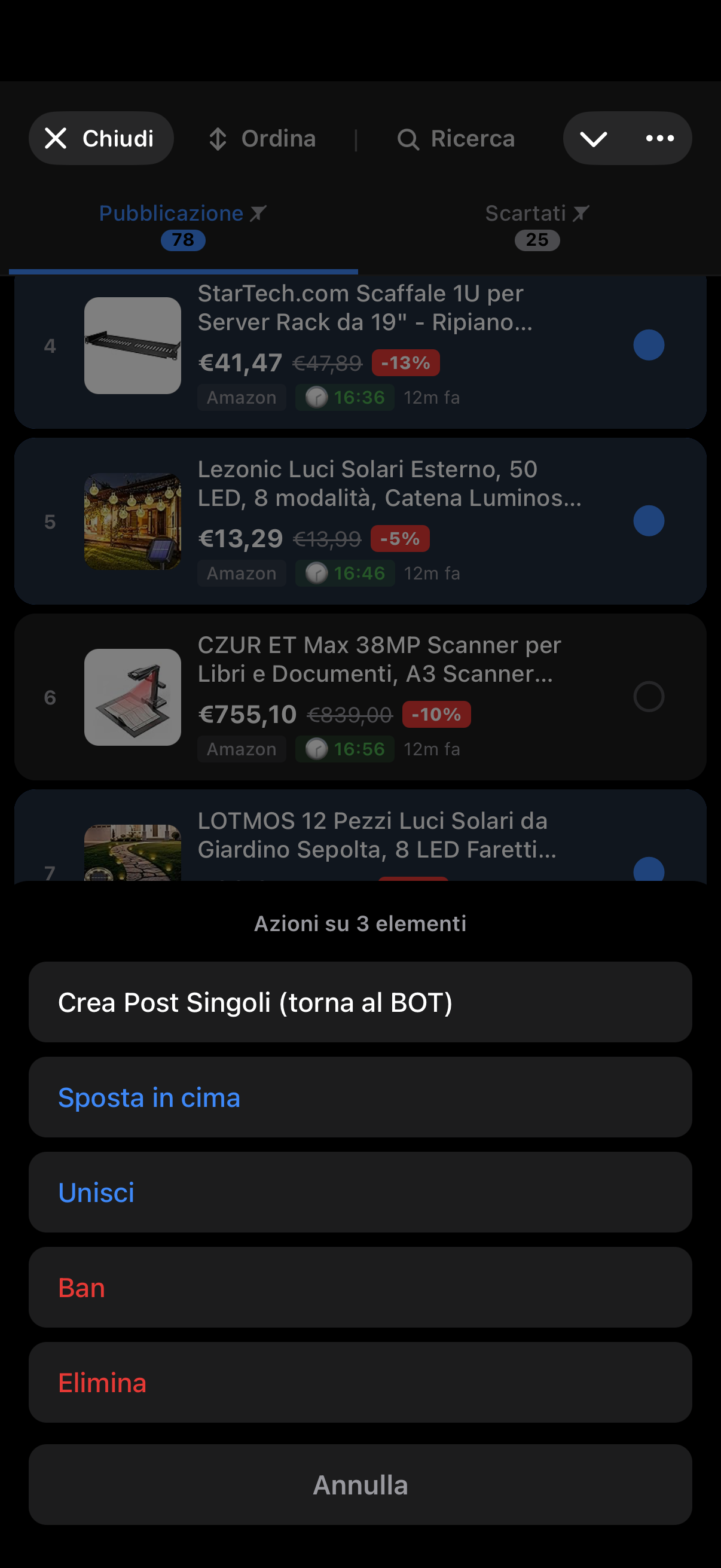Open the three-dot overflow menu
The image size is (721, 1568).
(x=659, y=138)
